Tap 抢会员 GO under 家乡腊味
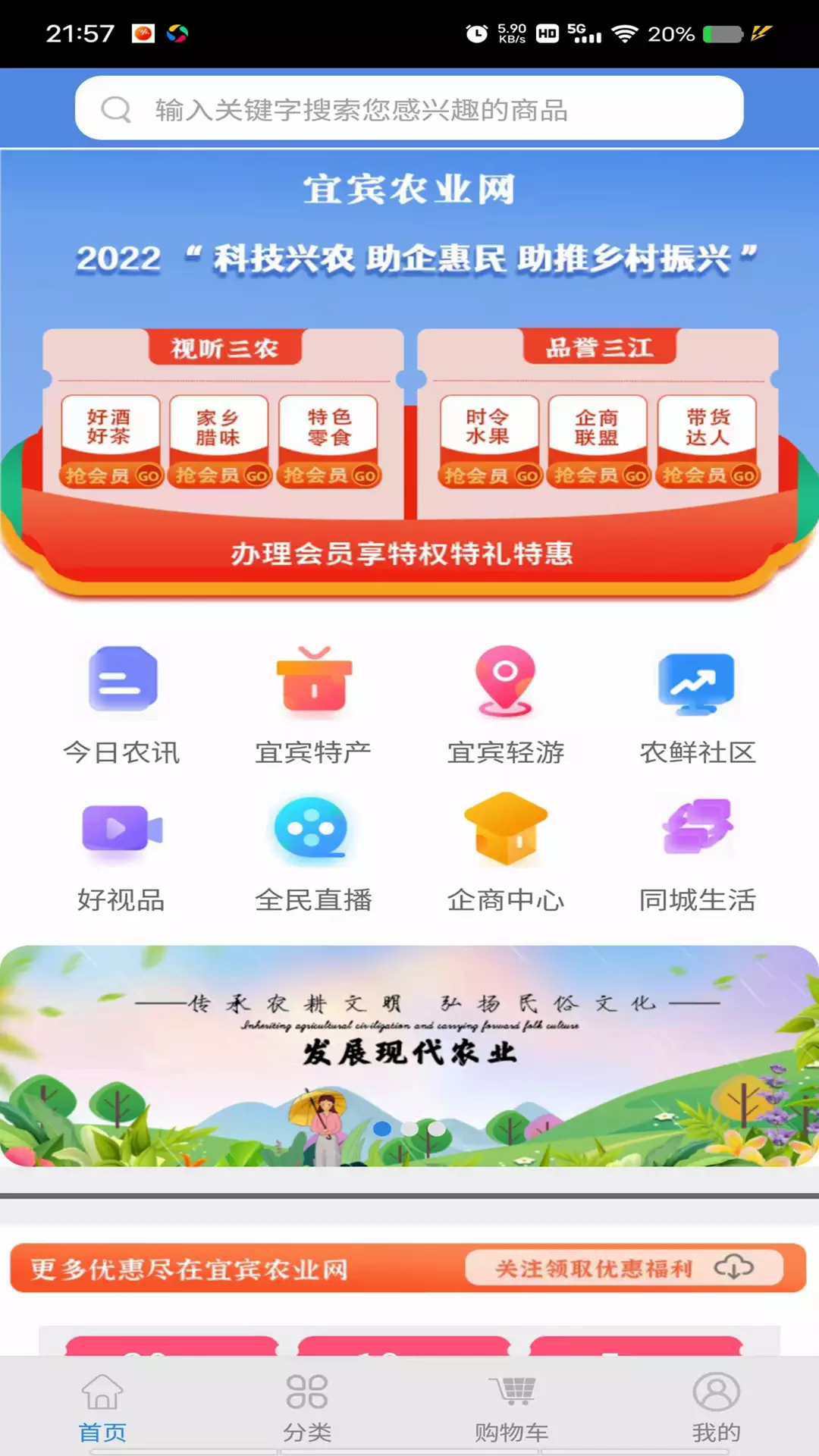 (x=220, y=475)
